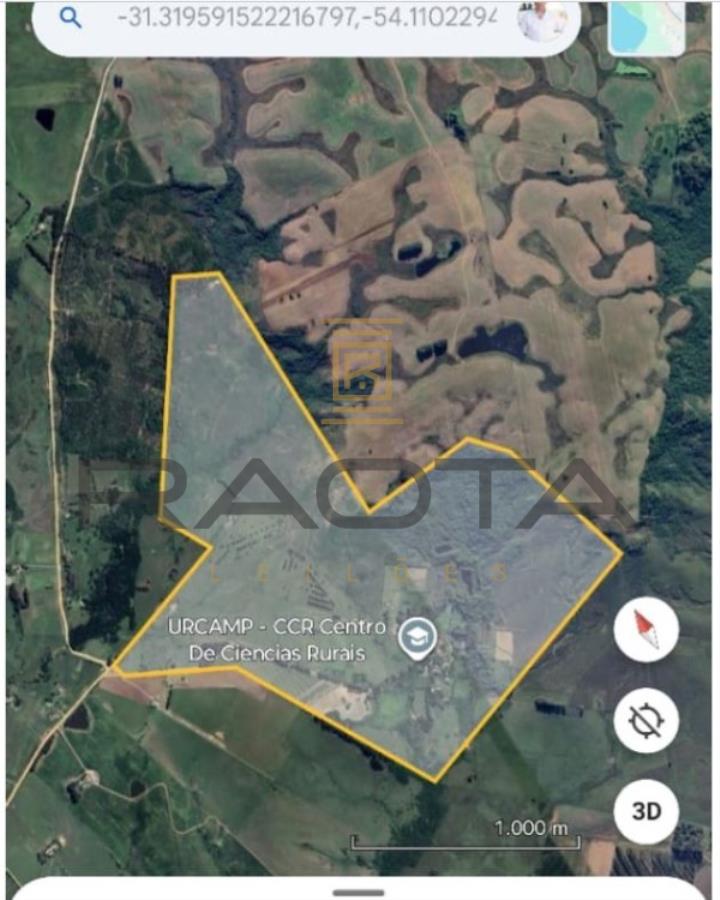Open the map style thumbnail
Viewport: 720px width, 900px height.
[646, 25]
